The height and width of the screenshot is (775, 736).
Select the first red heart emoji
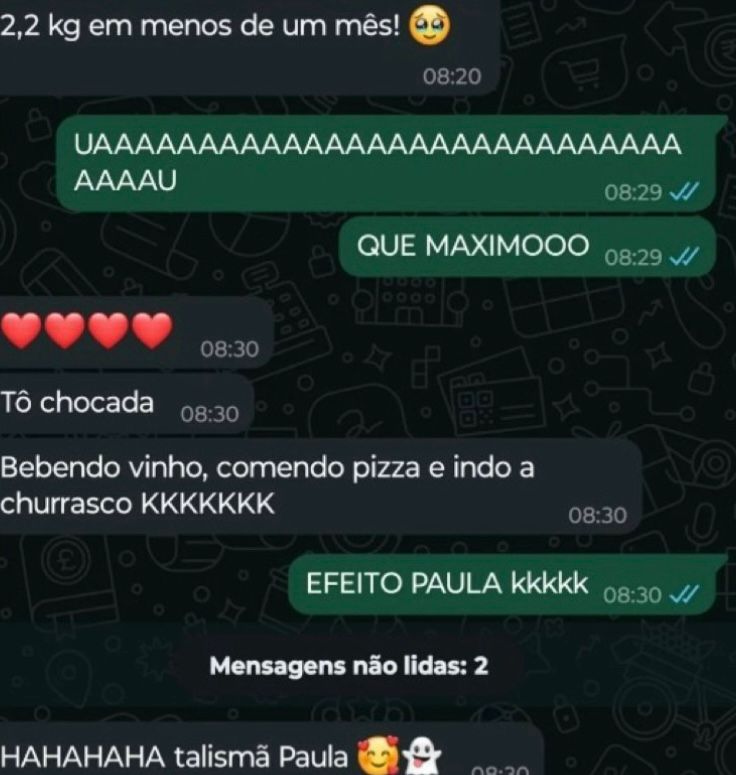coord(22,327)
